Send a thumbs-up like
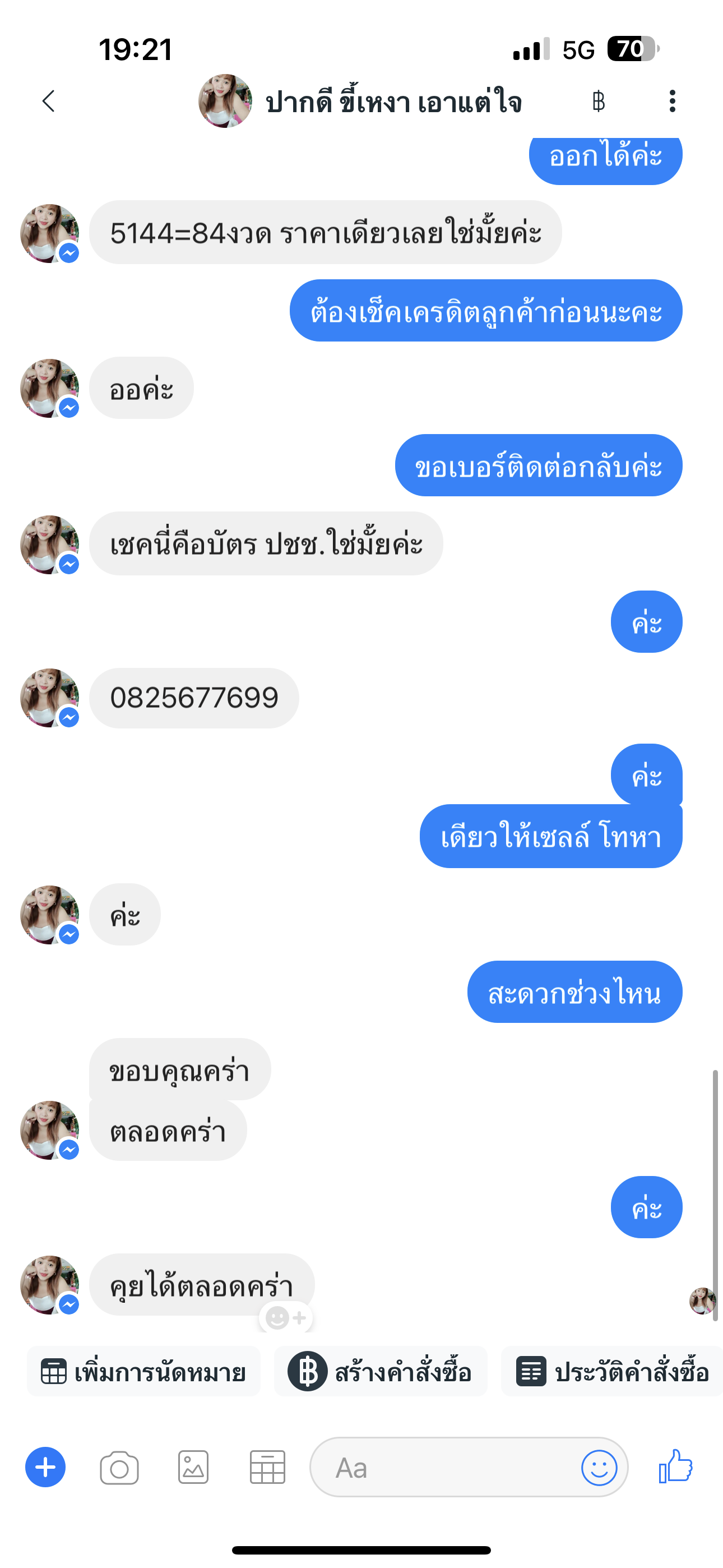Screen dimensions: 723x1568 coord(675,1466)
